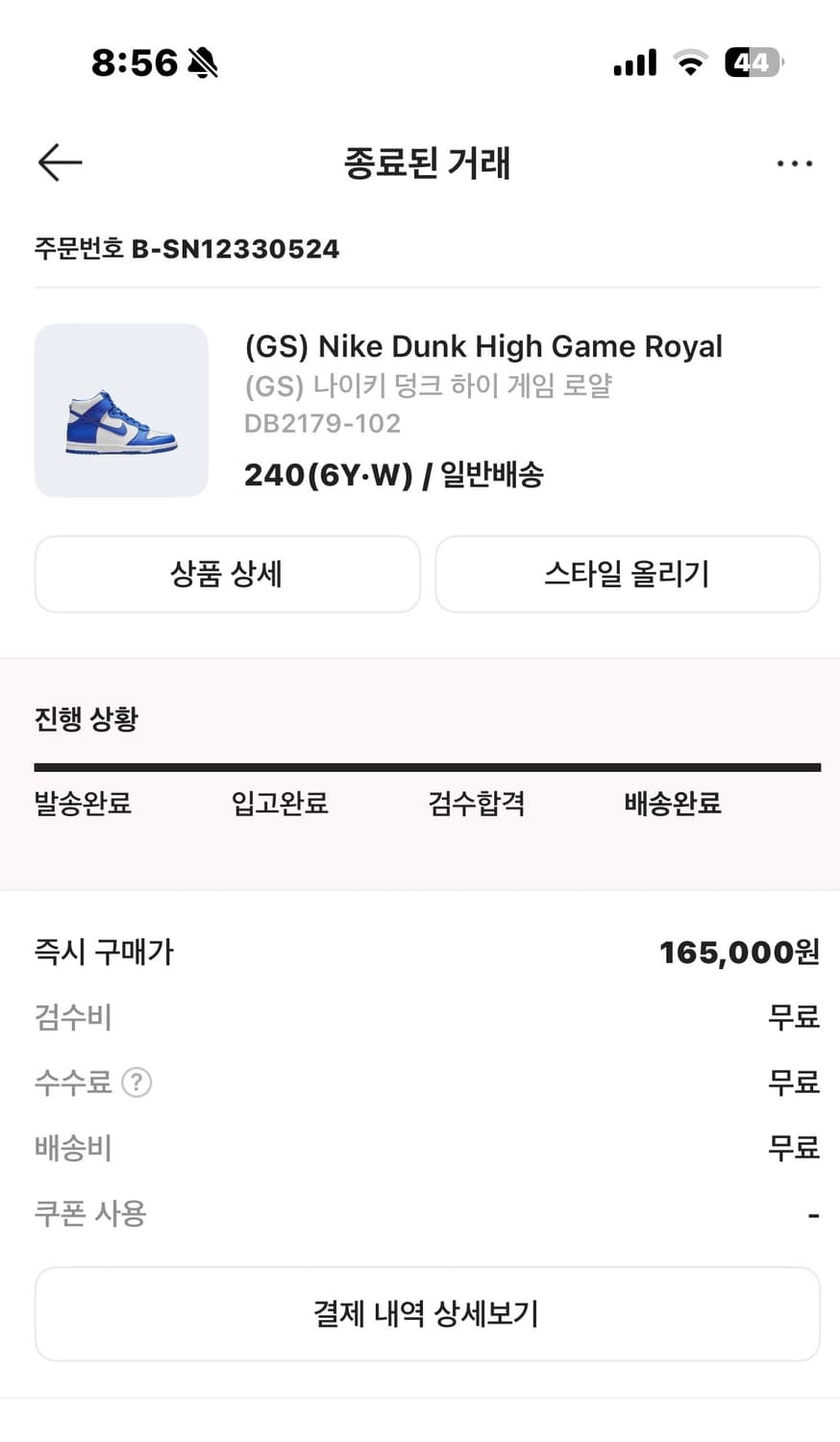Click the 스타일 올리기 style upload button

628,574
